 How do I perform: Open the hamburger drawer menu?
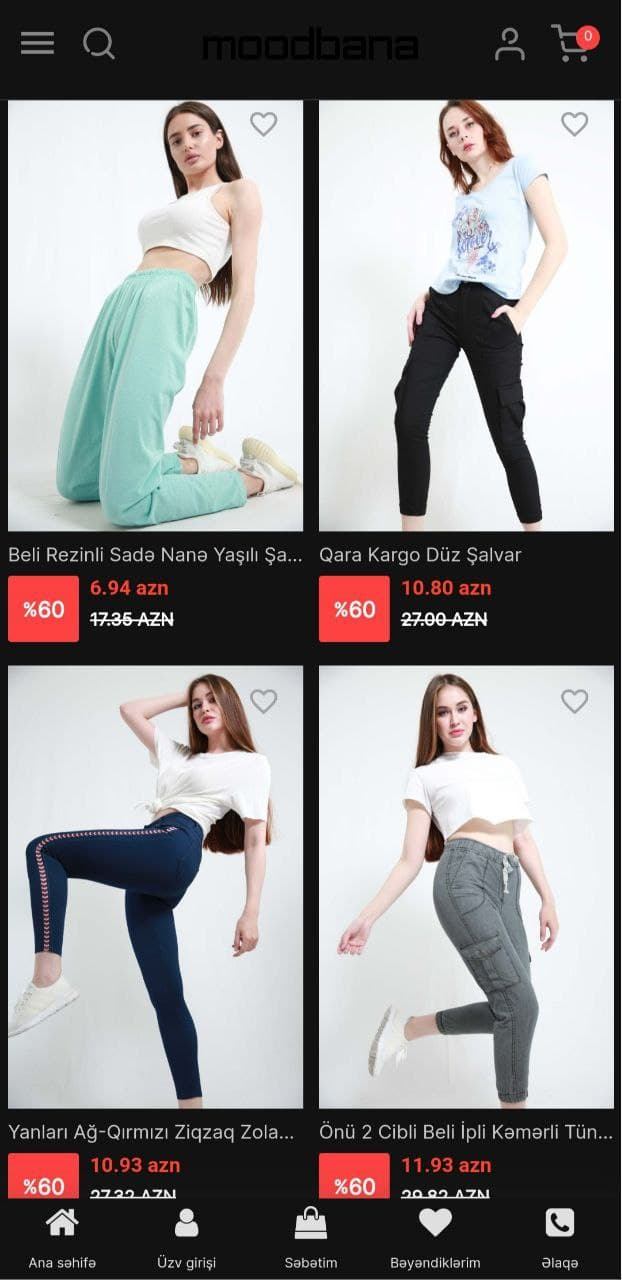coord(38,43)
